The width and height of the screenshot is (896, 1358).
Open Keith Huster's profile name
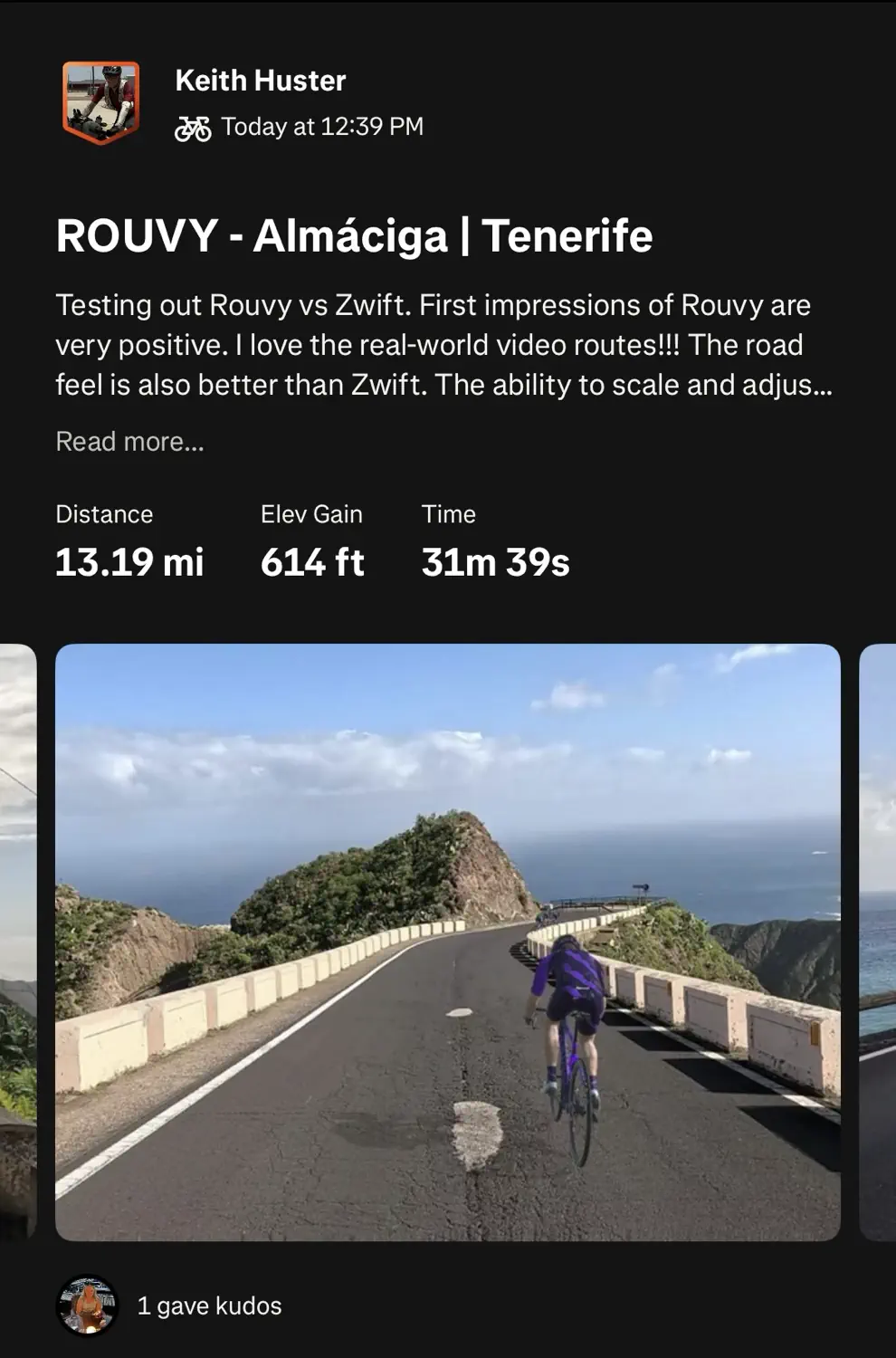coord(260,81)
